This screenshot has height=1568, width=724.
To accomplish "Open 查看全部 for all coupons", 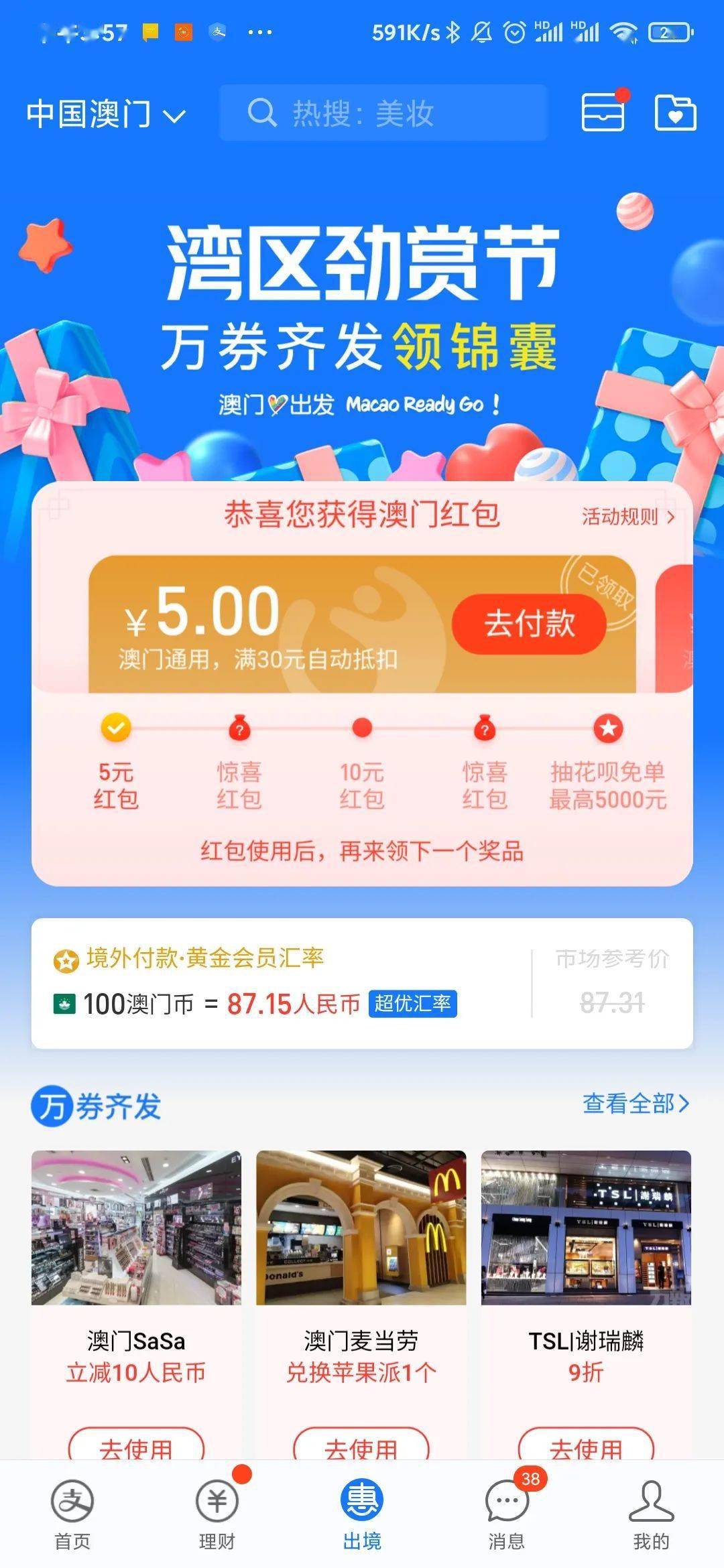I will pos(636,1104).
